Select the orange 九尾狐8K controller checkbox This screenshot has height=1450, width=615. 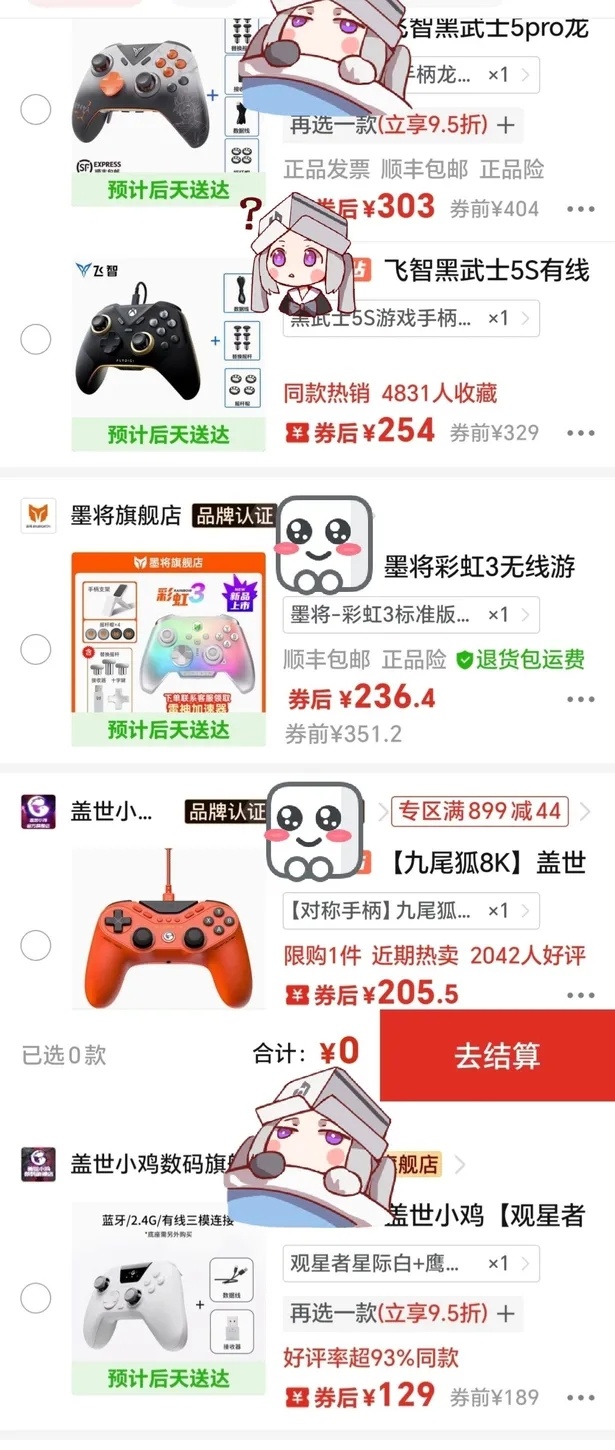[36, 945]
